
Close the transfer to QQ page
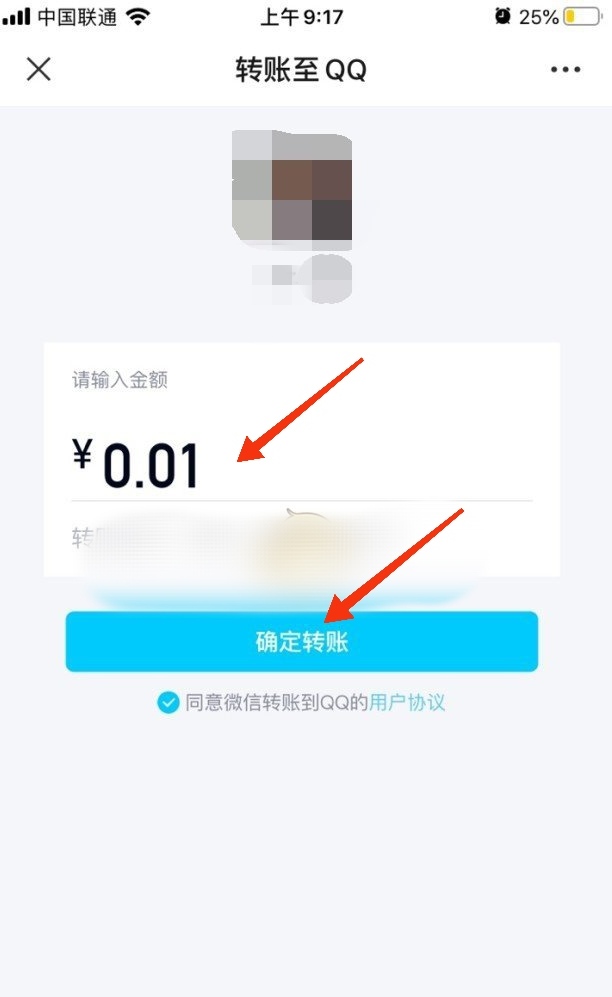[38, 69]
